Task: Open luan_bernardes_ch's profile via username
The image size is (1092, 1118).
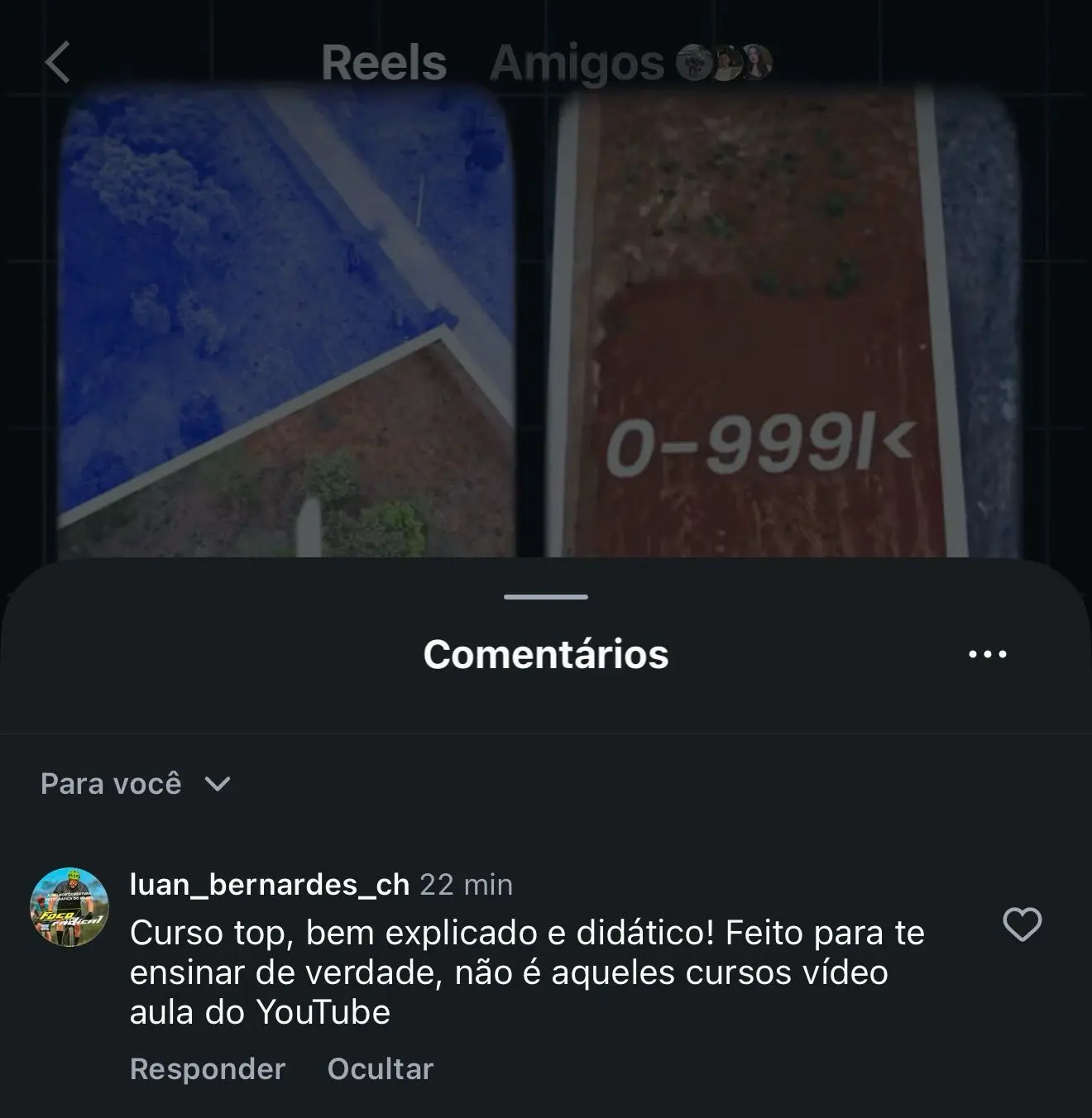Action: point(270,885)
